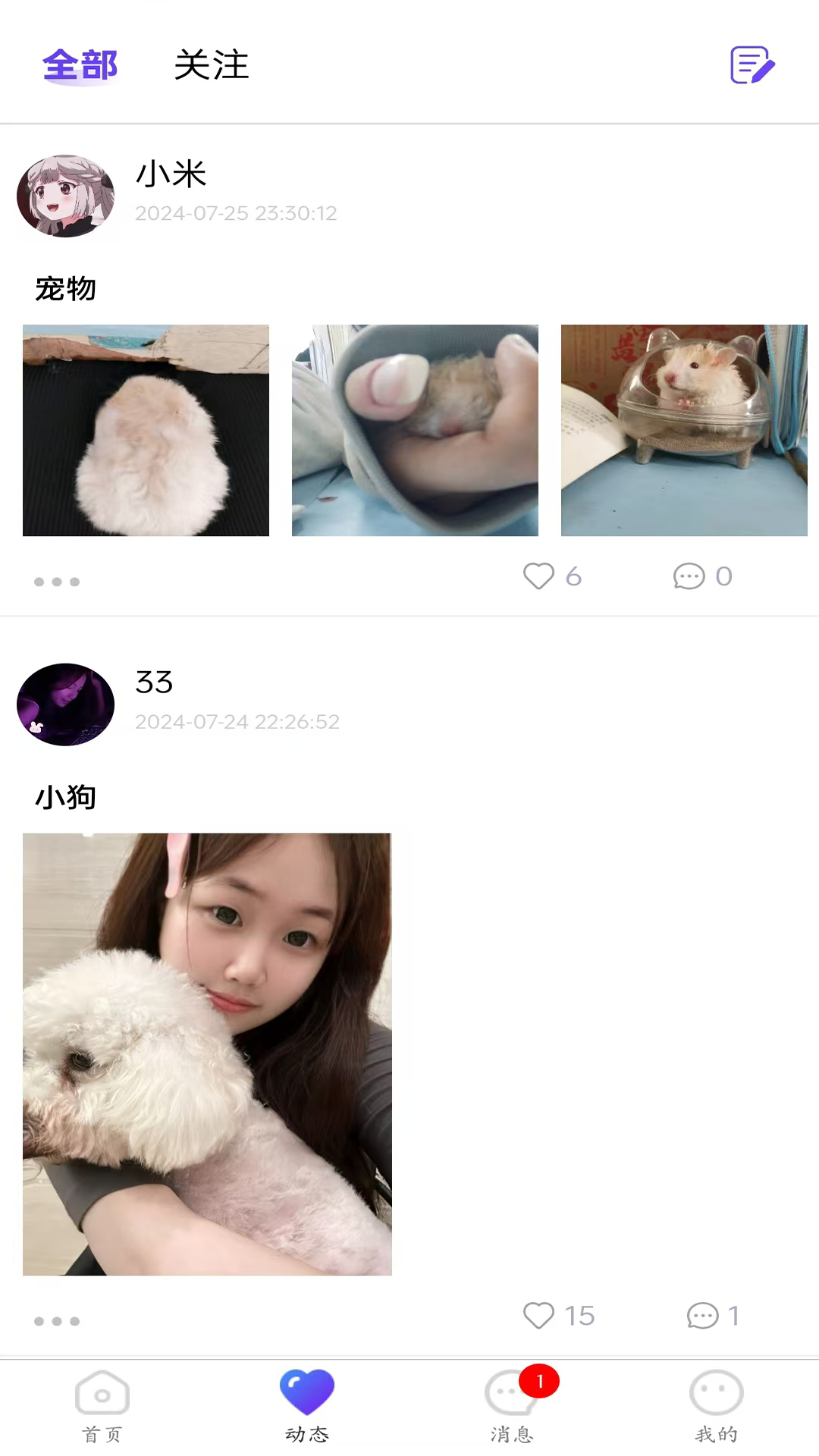
Task: Switch to the 全部 tab
Action: (x=80, y=65)
